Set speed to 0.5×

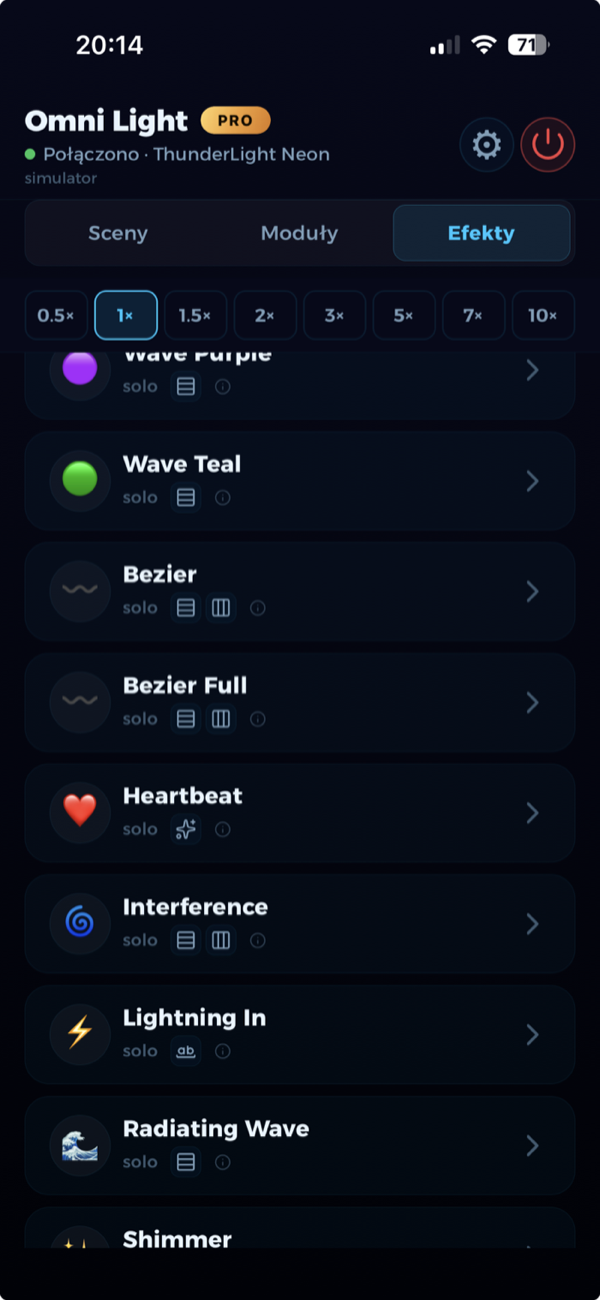coord(56,316)
